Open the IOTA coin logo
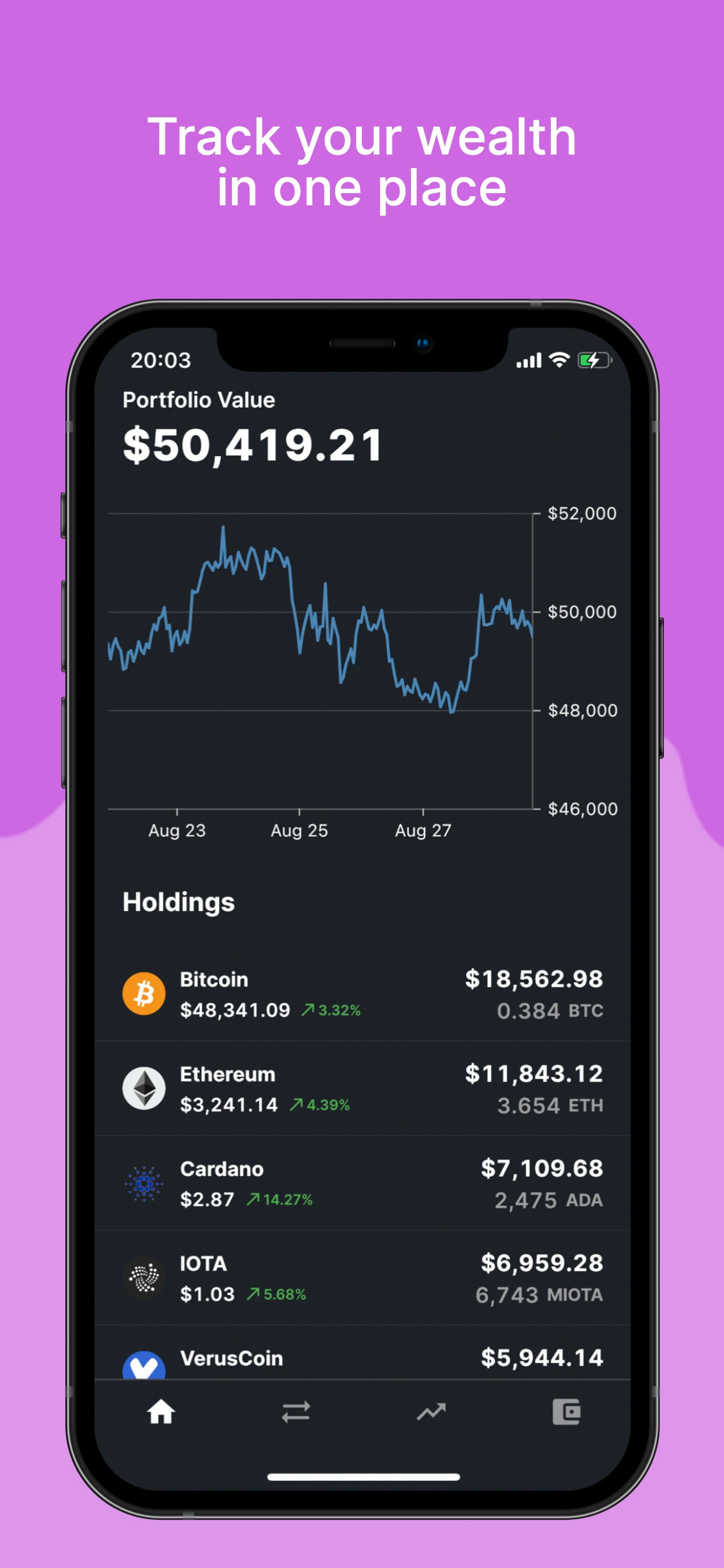Screen dimensions: 724x1568 pos(144,1278)
